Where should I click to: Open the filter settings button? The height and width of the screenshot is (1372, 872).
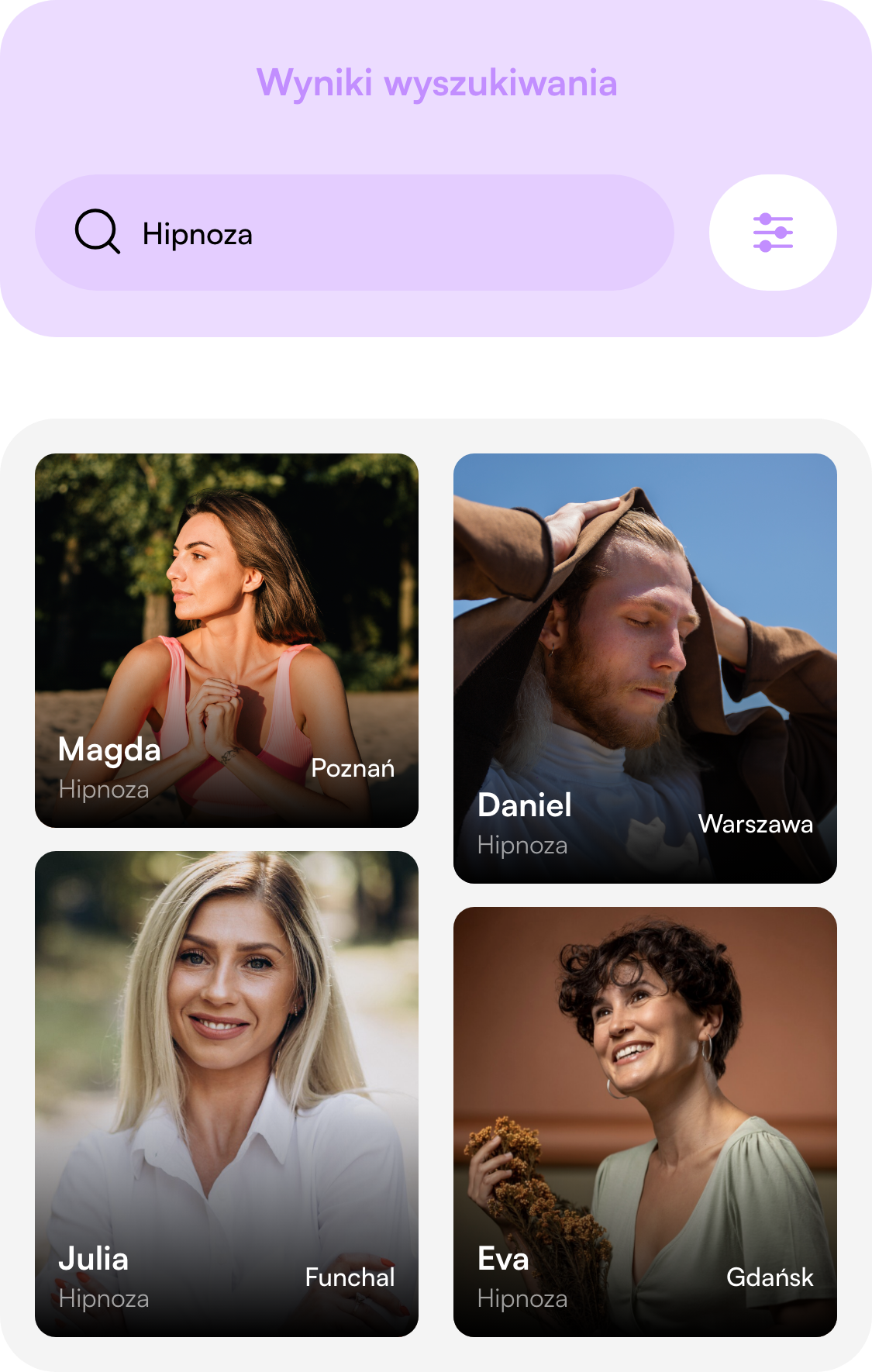tap(772, 233)
